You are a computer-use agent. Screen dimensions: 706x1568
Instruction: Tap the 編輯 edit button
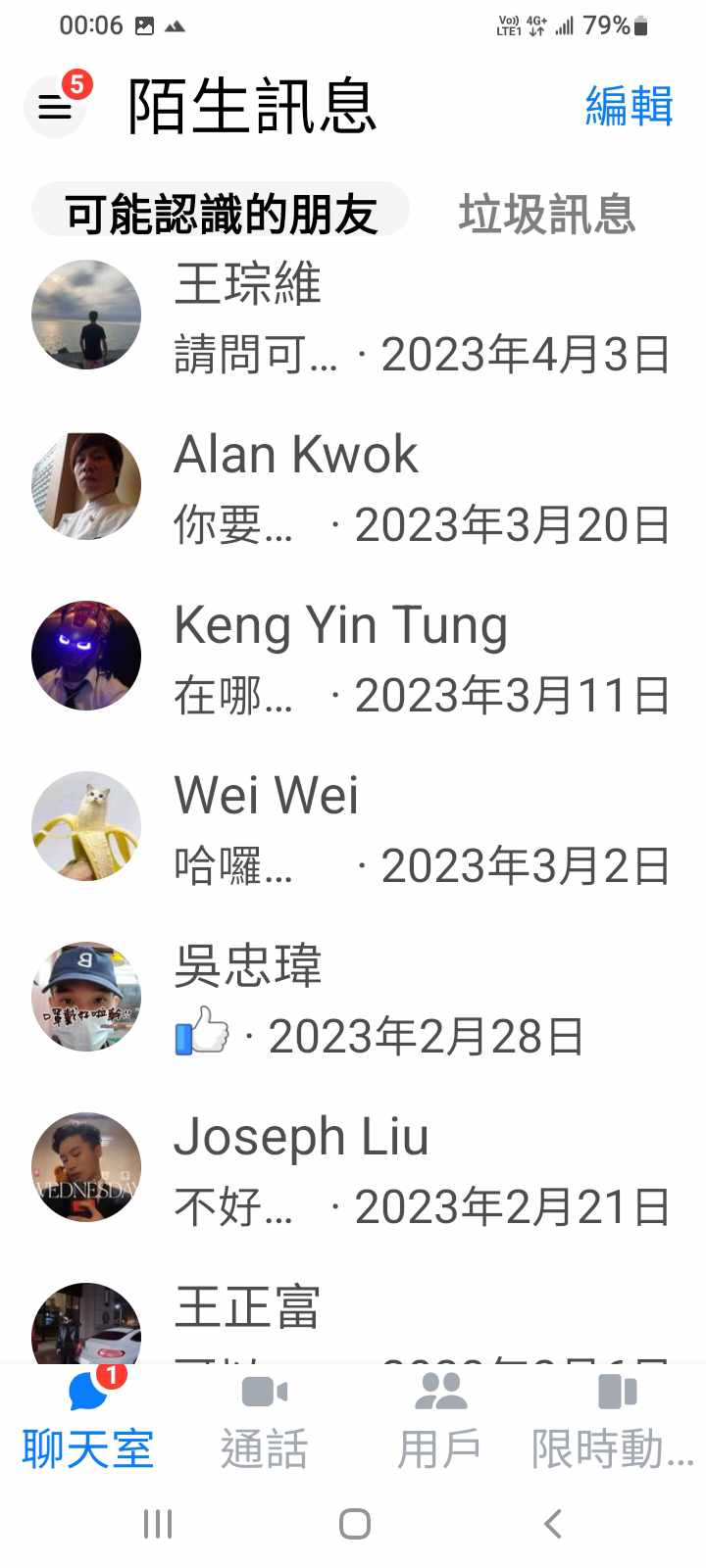click(629, 106)
